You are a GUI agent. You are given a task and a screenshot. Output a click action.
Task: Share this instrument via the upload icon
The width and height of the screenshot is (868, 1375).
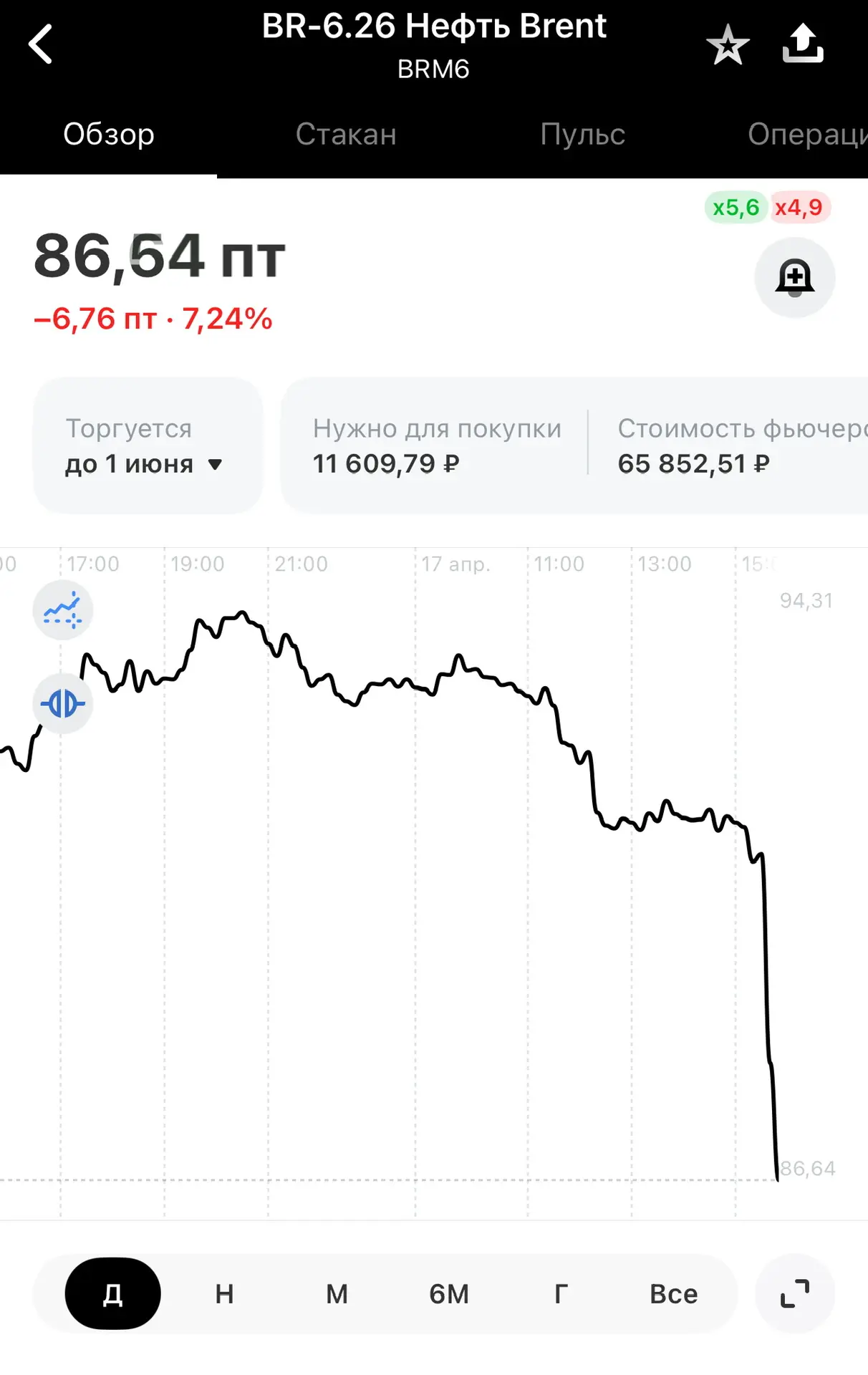803,43
